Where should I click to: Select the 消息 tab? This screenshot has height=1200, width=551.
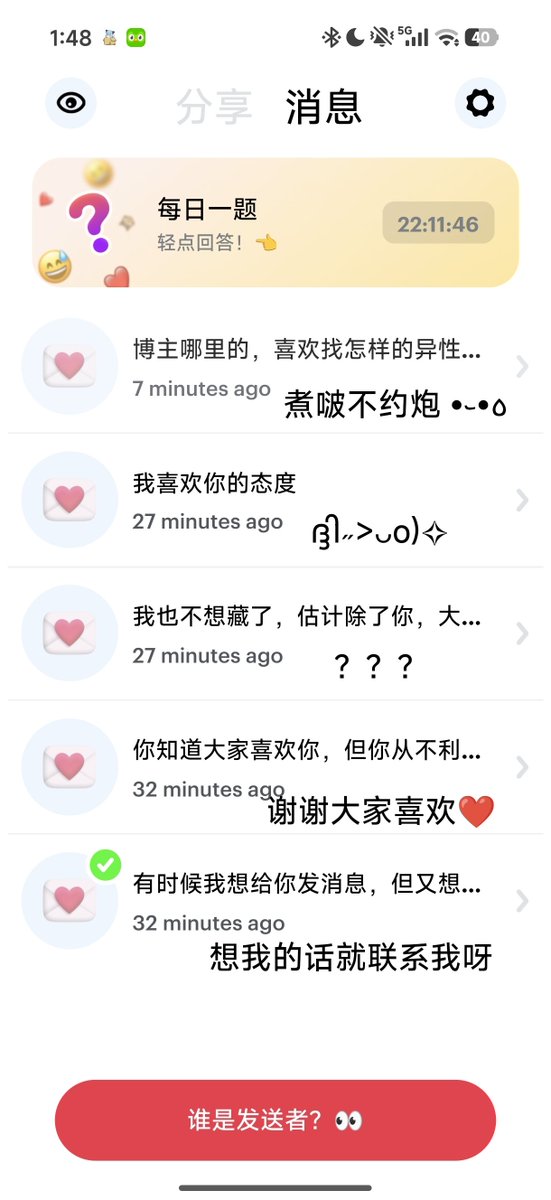tap(323, 106)
